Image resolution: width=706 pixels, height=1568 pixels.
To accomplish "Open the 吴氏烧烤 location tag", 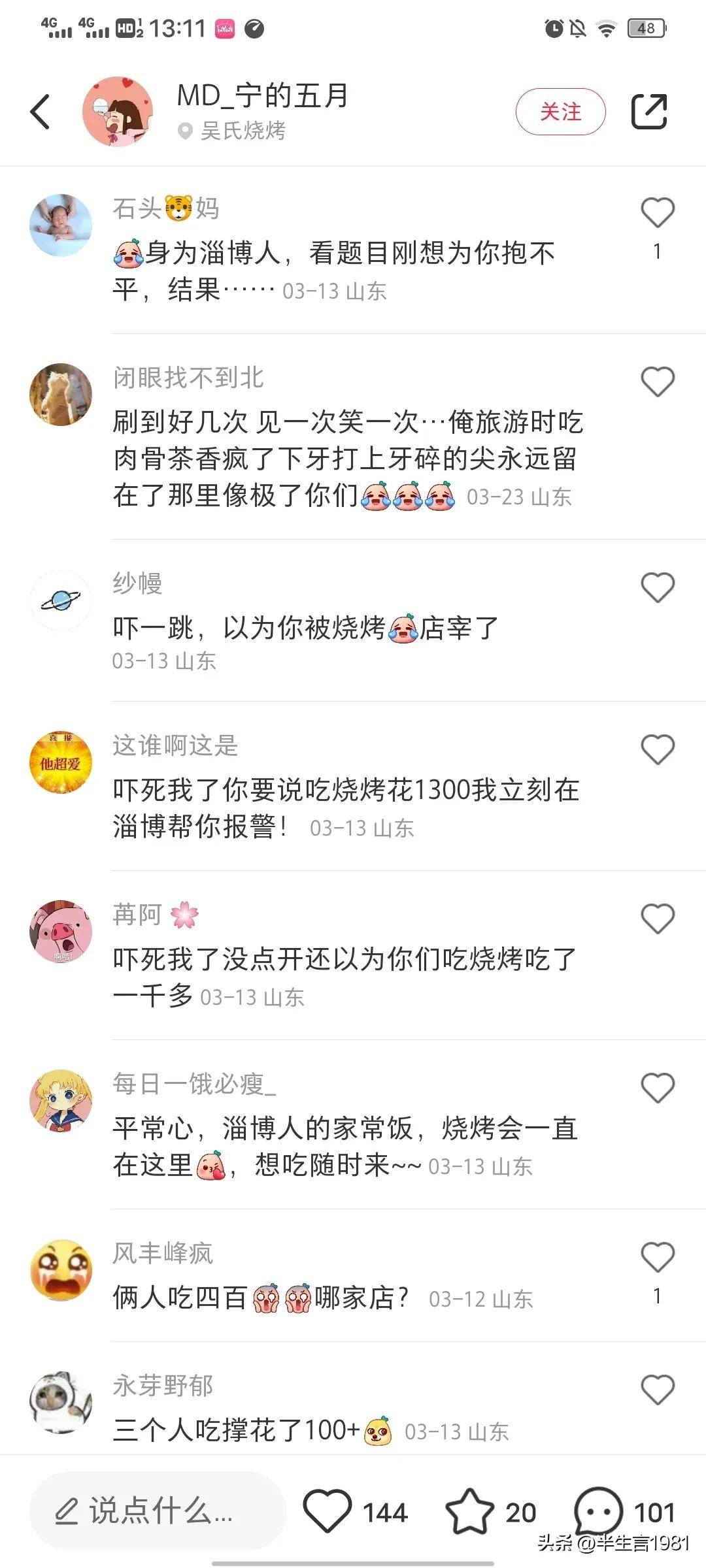I will coord(242,131).
